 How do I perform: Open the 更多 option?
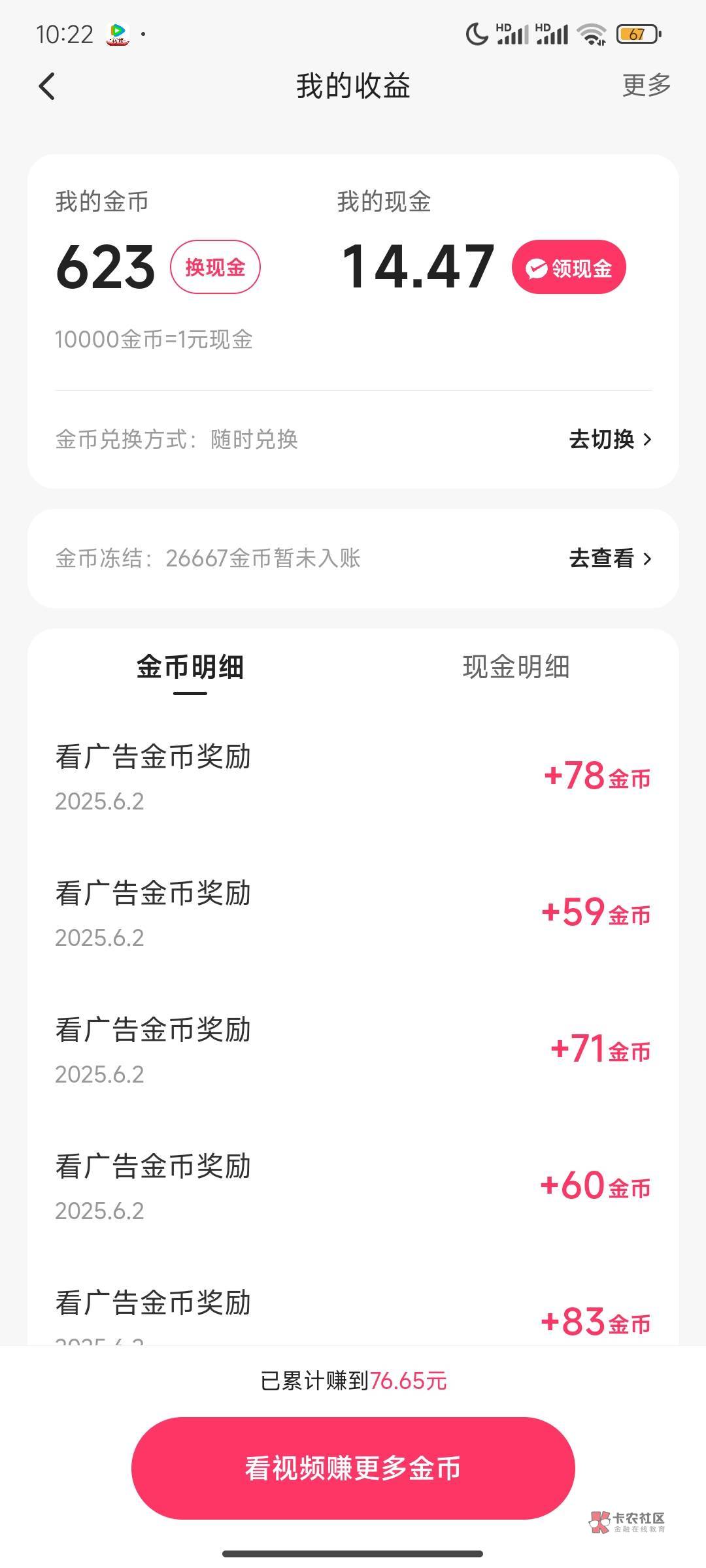tap(646, 85)
